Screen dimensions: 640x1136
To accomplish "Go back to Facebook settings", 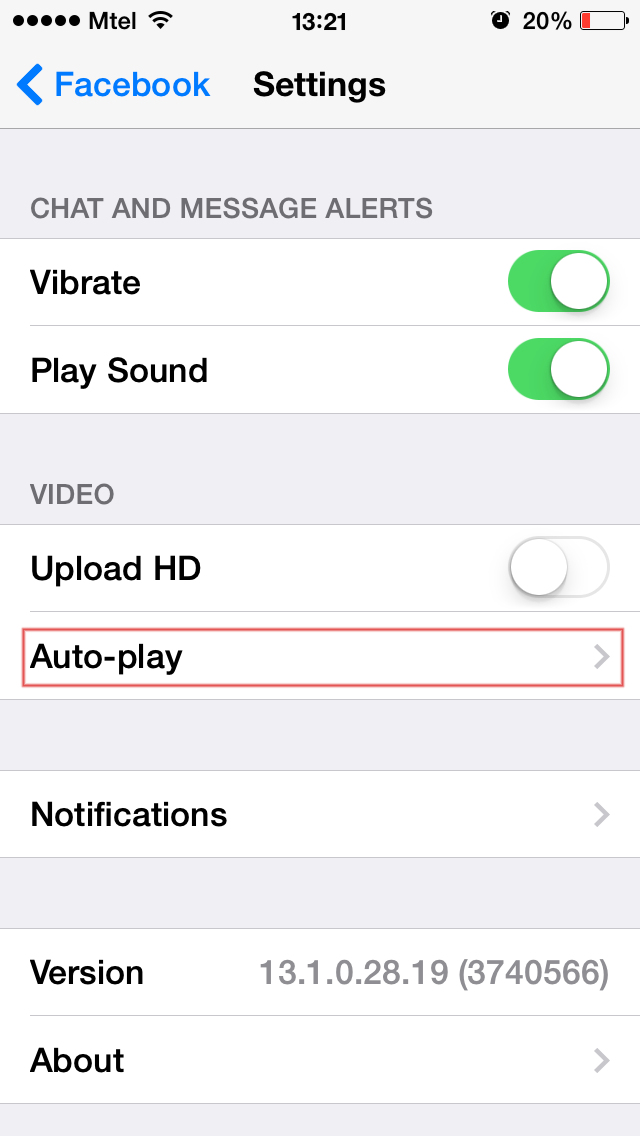I will point(114,85).
